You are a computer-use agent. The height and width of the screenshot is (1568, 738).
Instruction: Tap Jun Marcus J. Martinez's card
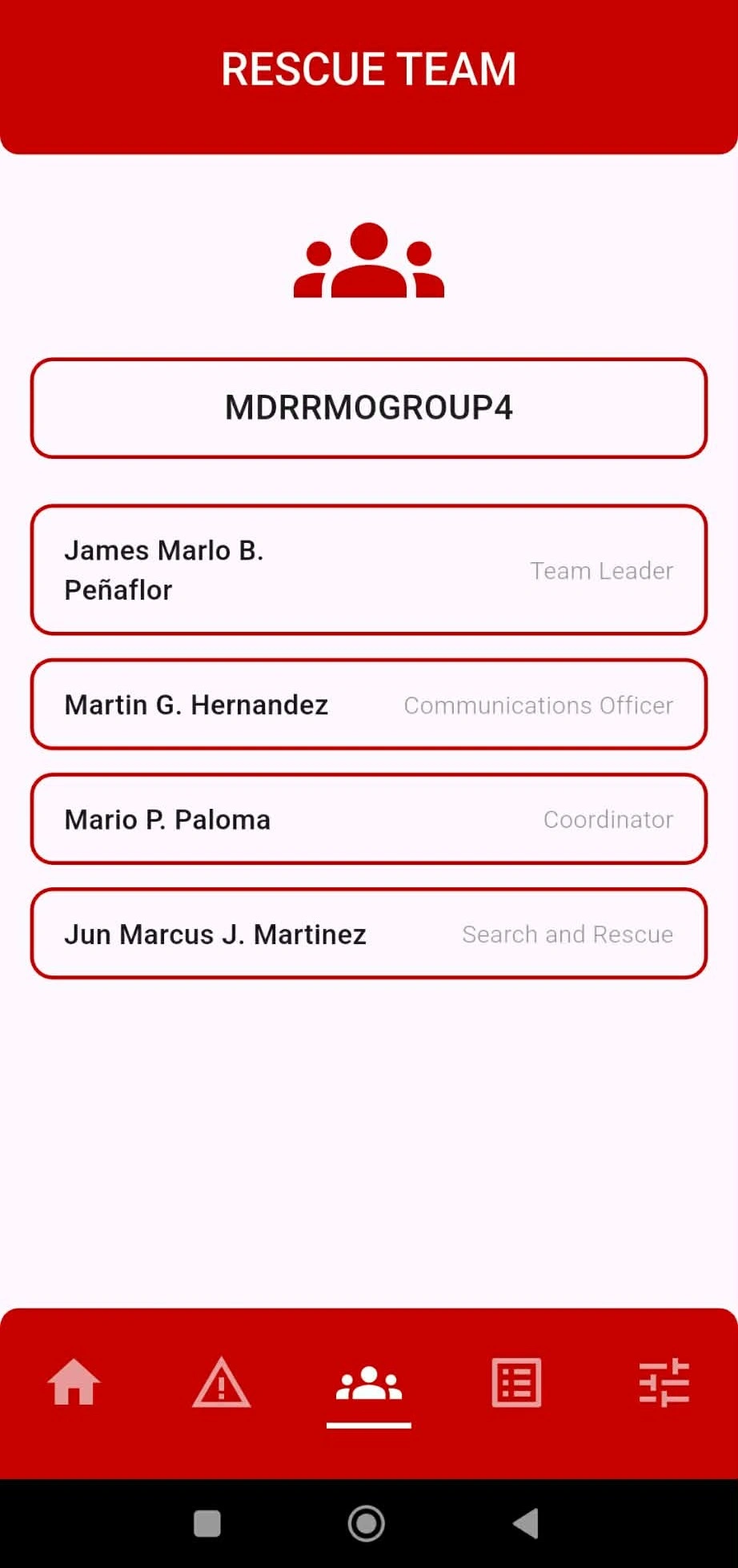coord(369,934)
